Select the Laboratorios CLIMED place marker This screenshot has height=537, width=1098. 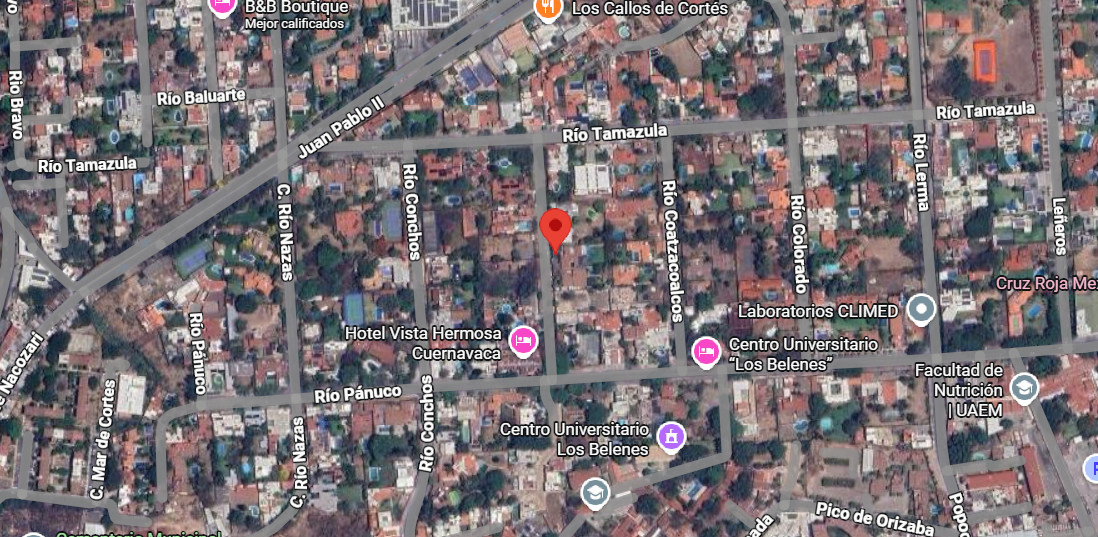click(921, 309)
